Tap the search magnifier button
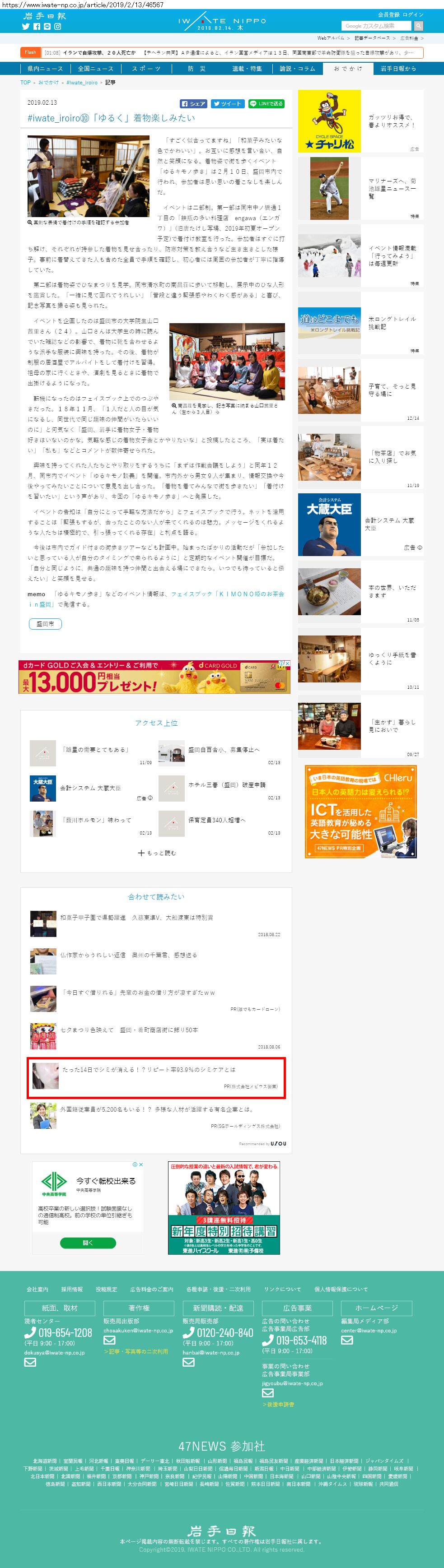The height and width of the screenshot is (1568, 444). point(418,26)
